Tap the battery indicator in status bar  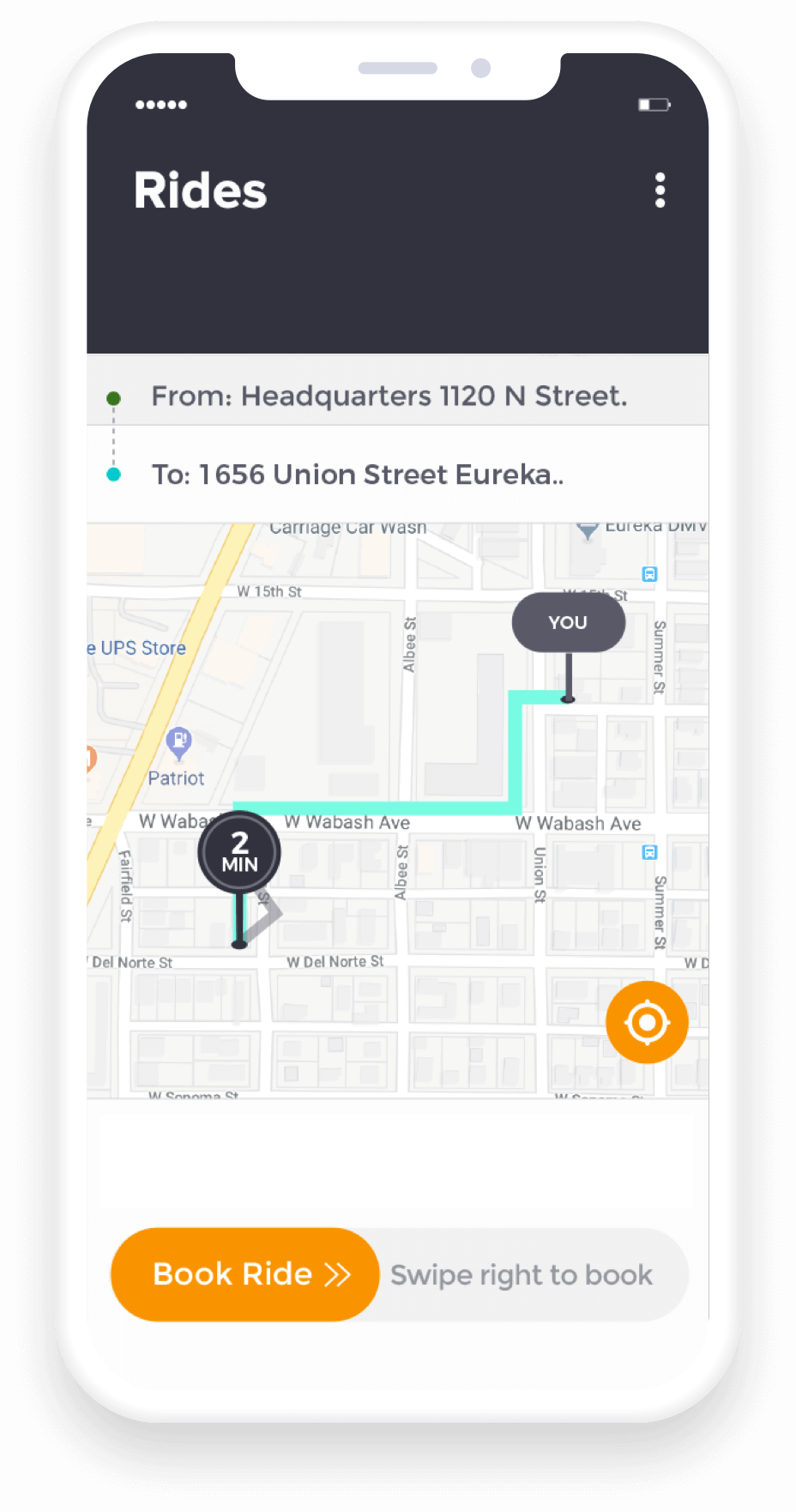tap(652, 103)
